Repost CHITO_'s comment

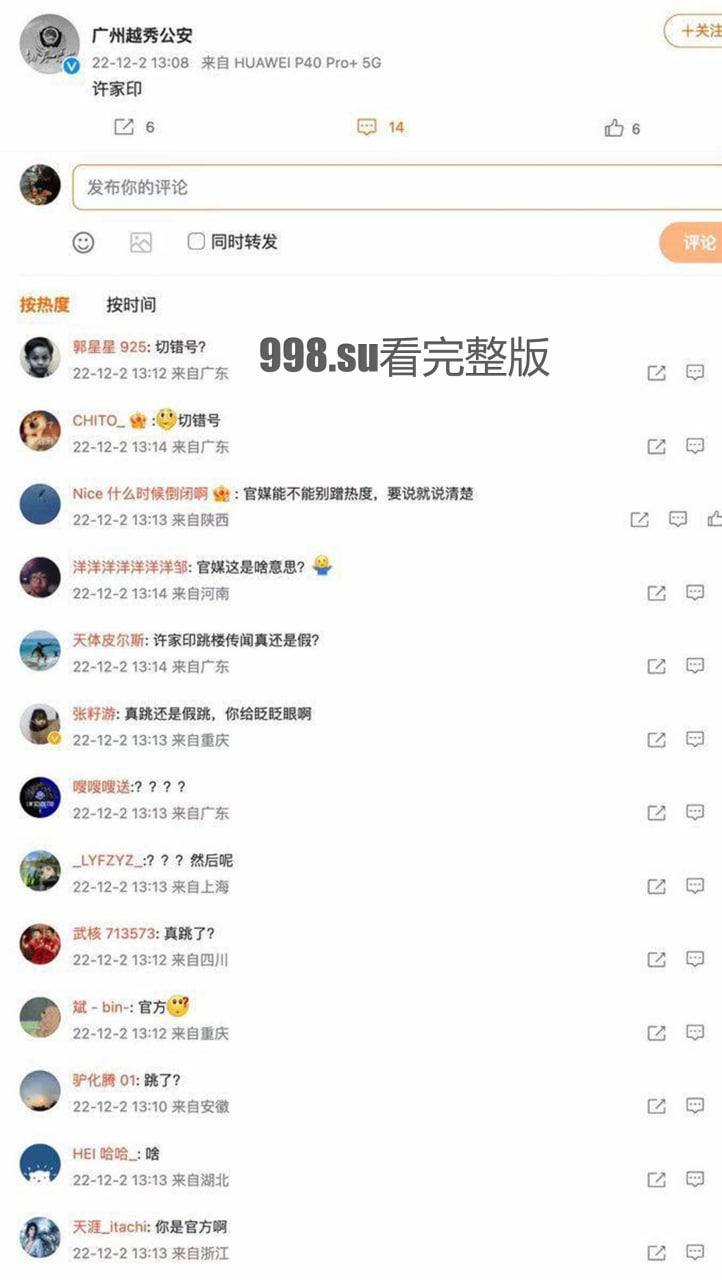[x=656, y=446]
